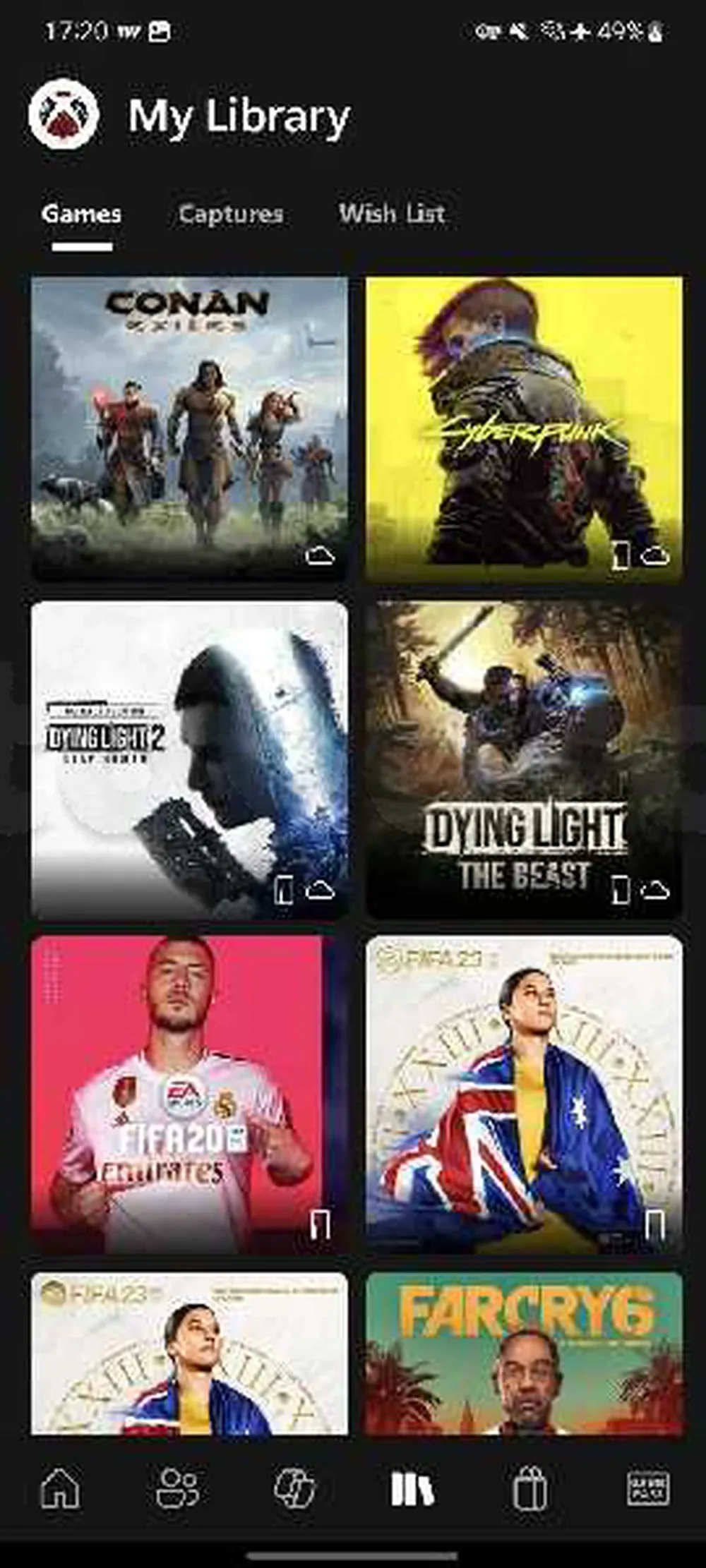Open the profile avatar
Viewport: 706px width, 1568px height.
click(x=64, y=114)
